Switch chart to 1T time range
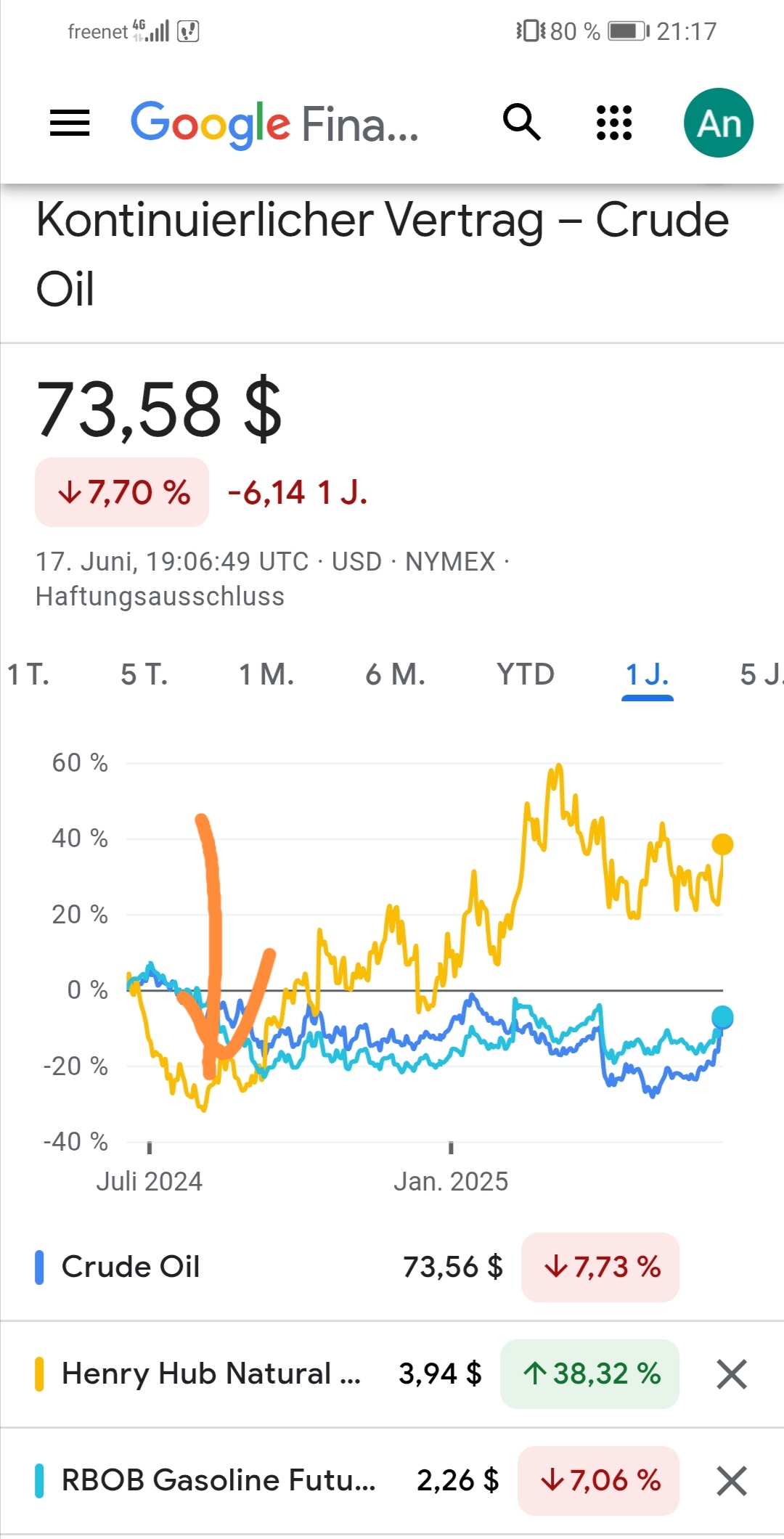Screen dimensions: 784x1539 (x=28, y=675)
